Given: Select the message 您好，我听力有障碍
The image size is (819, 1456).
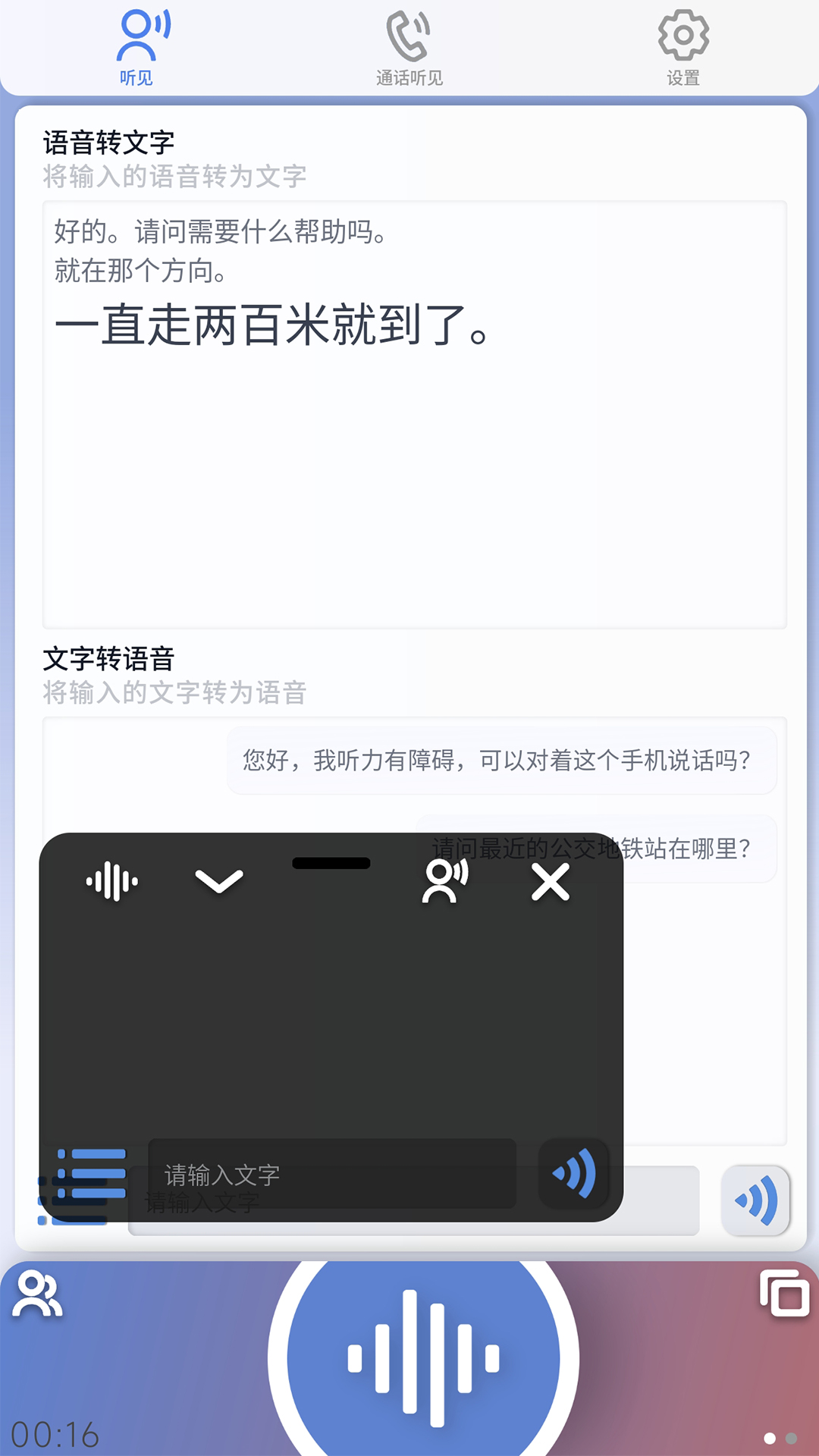Looking at the screenshot, I should tap(500, 760).
